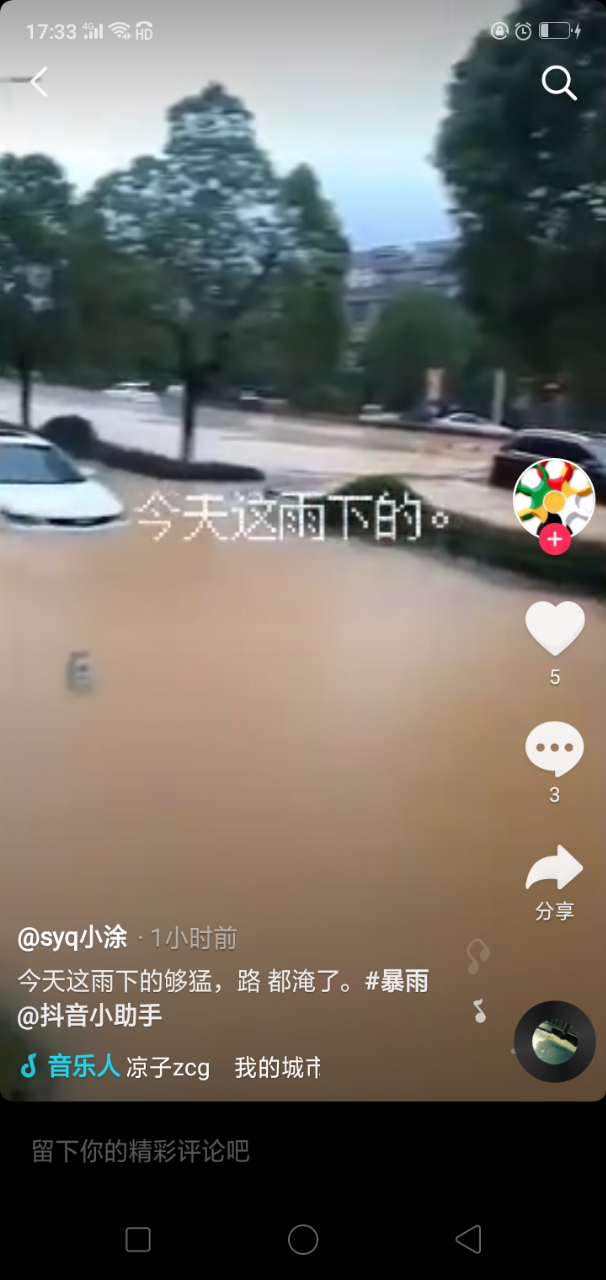This screenshot has width=606, height=1280.
Task: Open the @抖音小助手 mention
Action: pos(90,1017)
